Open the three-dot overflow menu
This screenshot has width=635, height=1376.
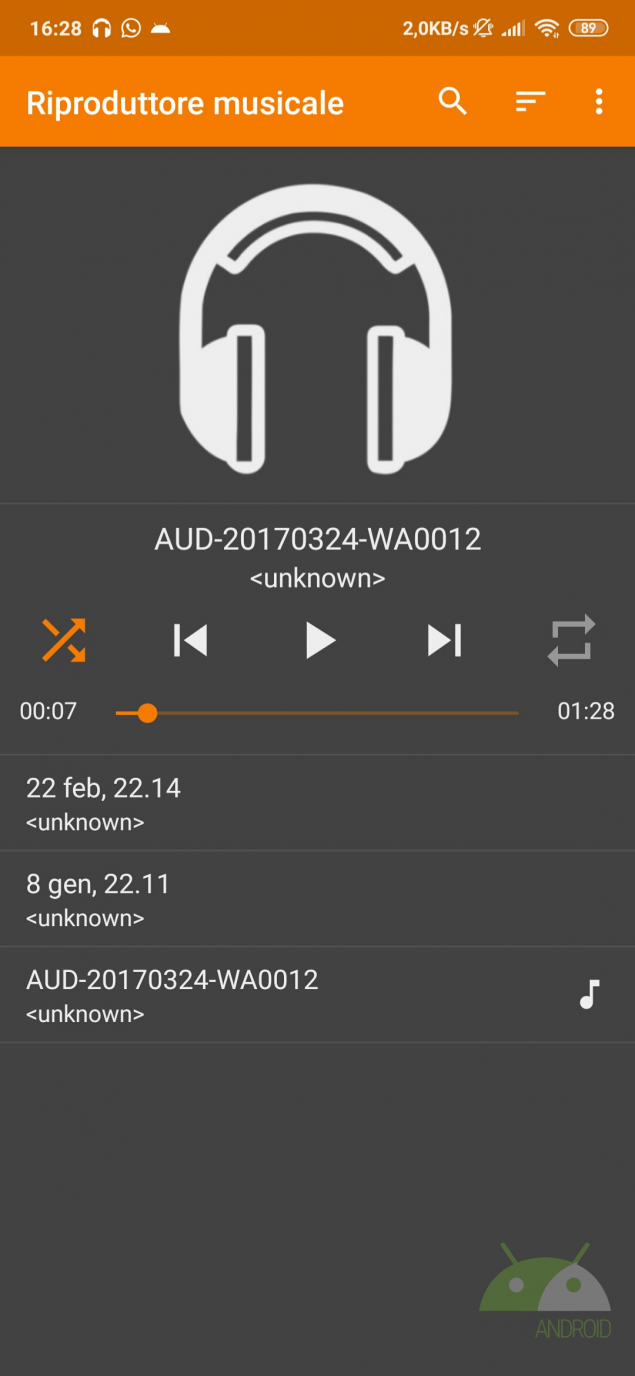pos(598,102)
